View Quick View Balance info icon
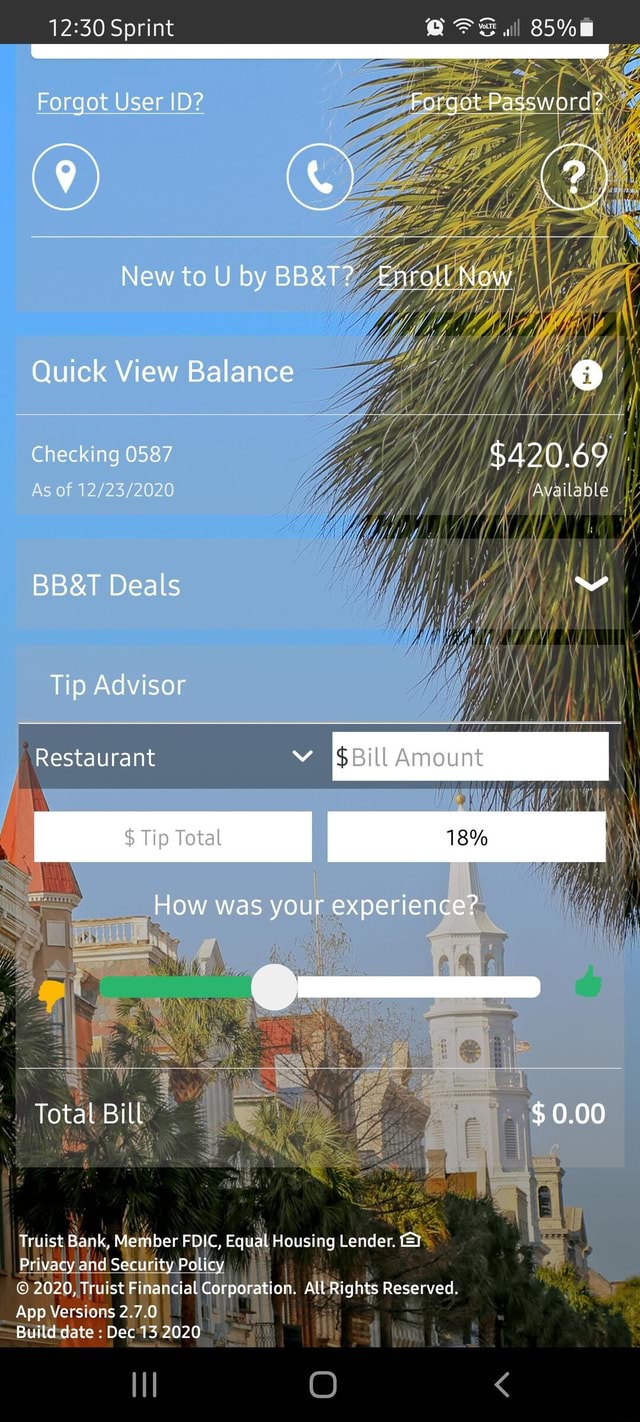 586,374
